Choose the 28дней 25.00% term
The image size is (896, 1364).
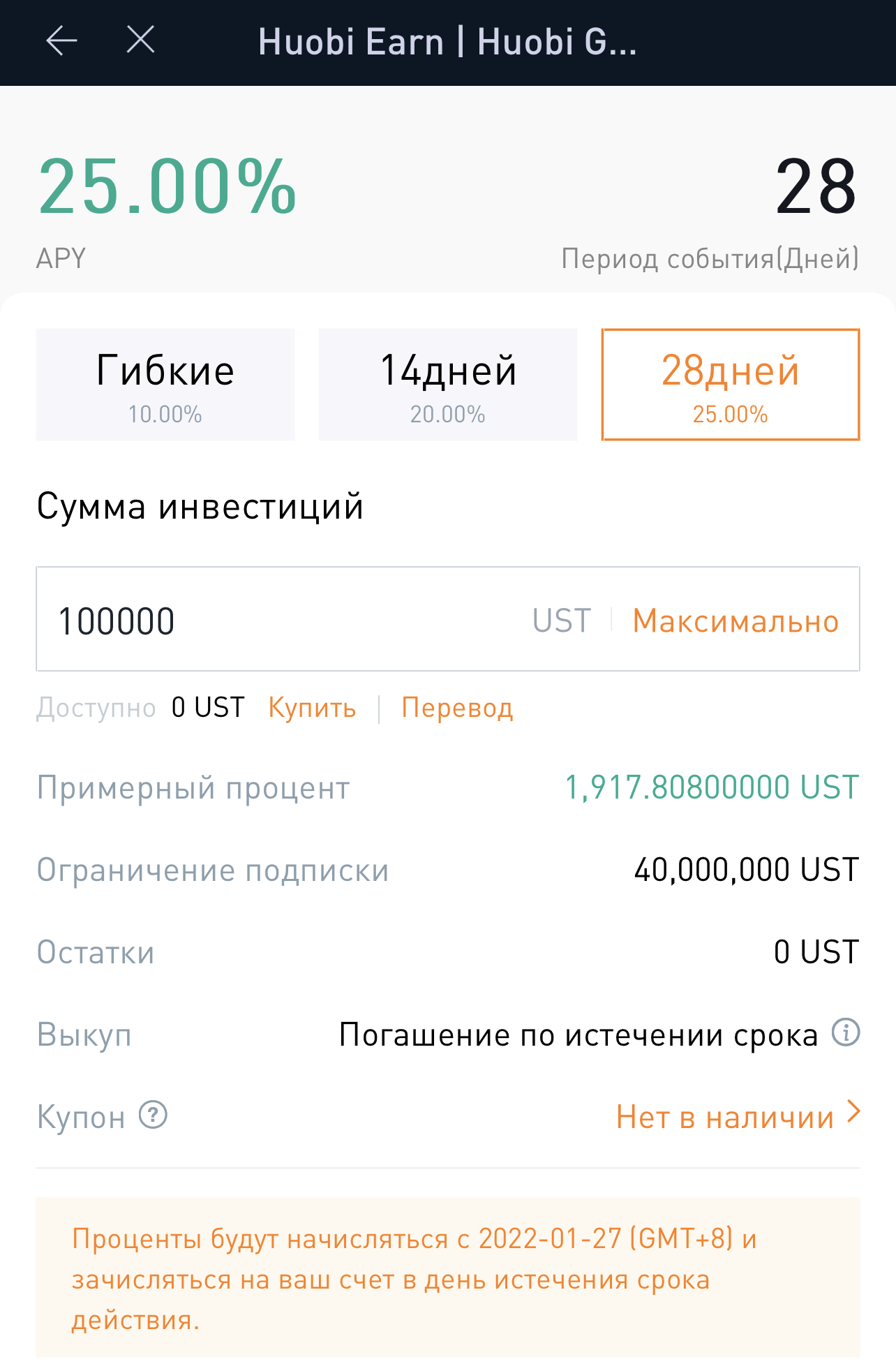click(x=731, y=385)
